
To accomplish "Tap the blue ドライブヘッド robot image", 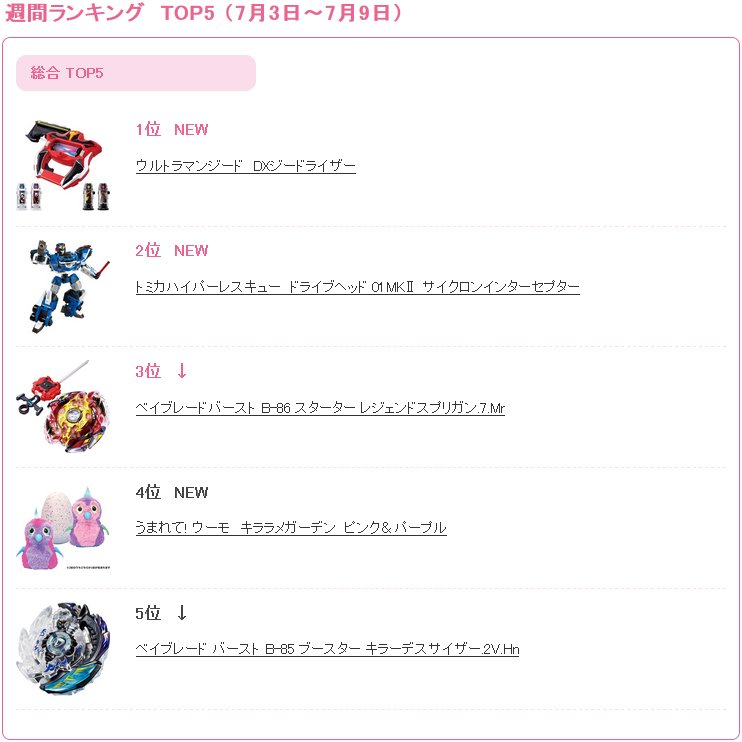I will pyautogui.click(x=63, y=286).
